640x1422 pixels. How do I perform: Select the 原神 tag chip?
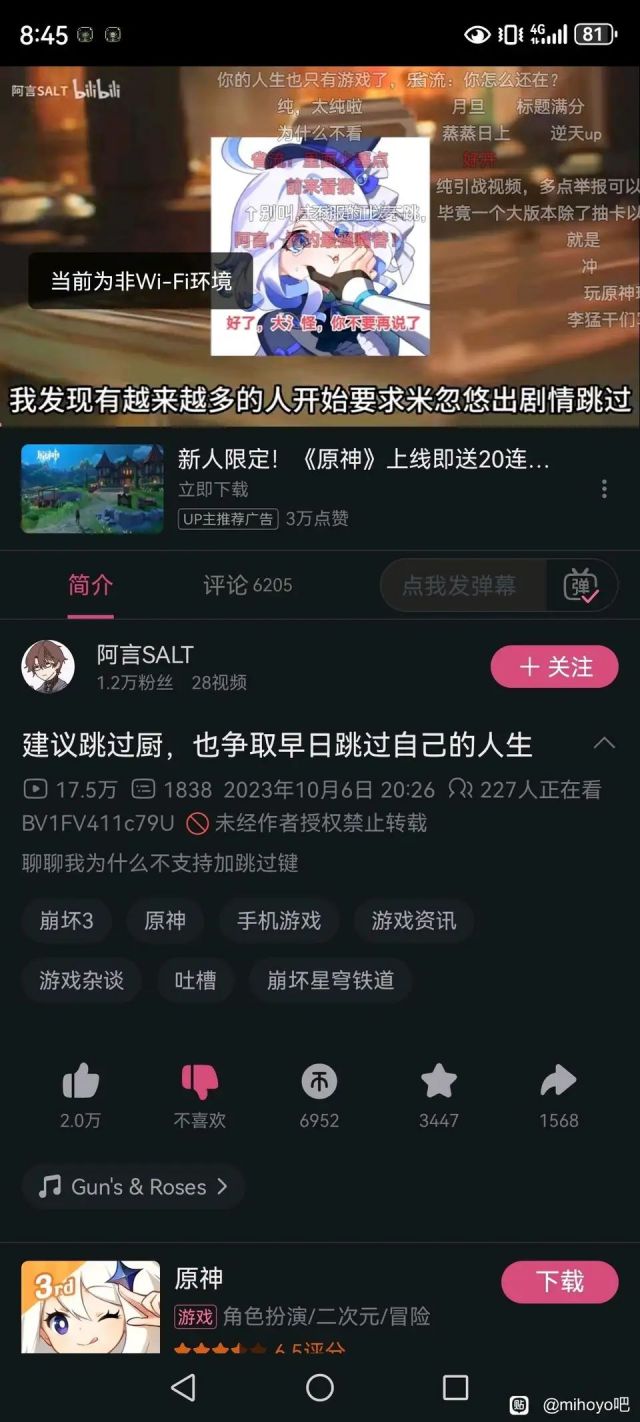pyautogui.click(x=165, y=920)
